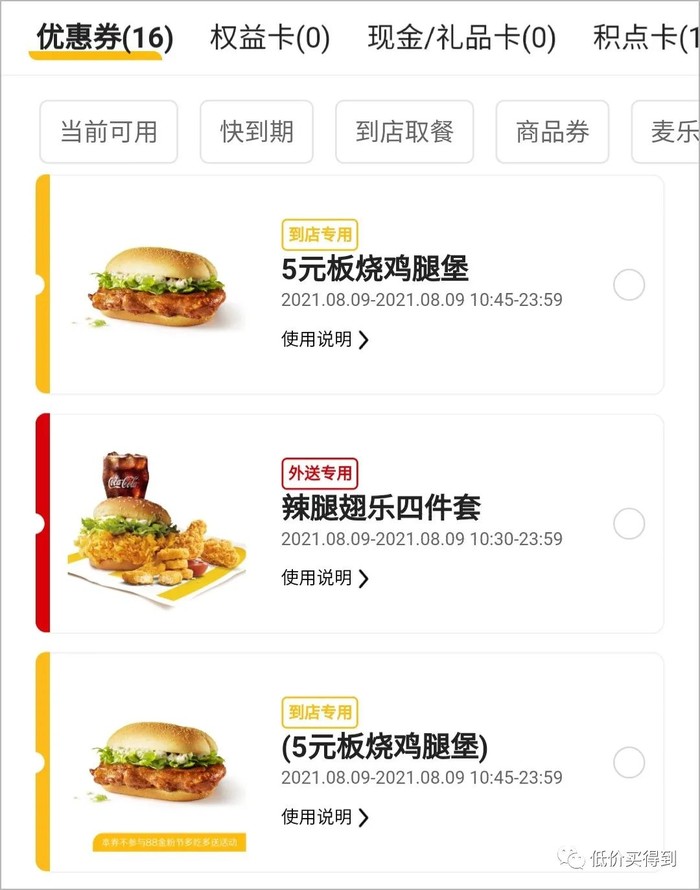
Task: Select the radio for parenthesized (5元板烧鸡腿堡) coupon
Action: 629,762
